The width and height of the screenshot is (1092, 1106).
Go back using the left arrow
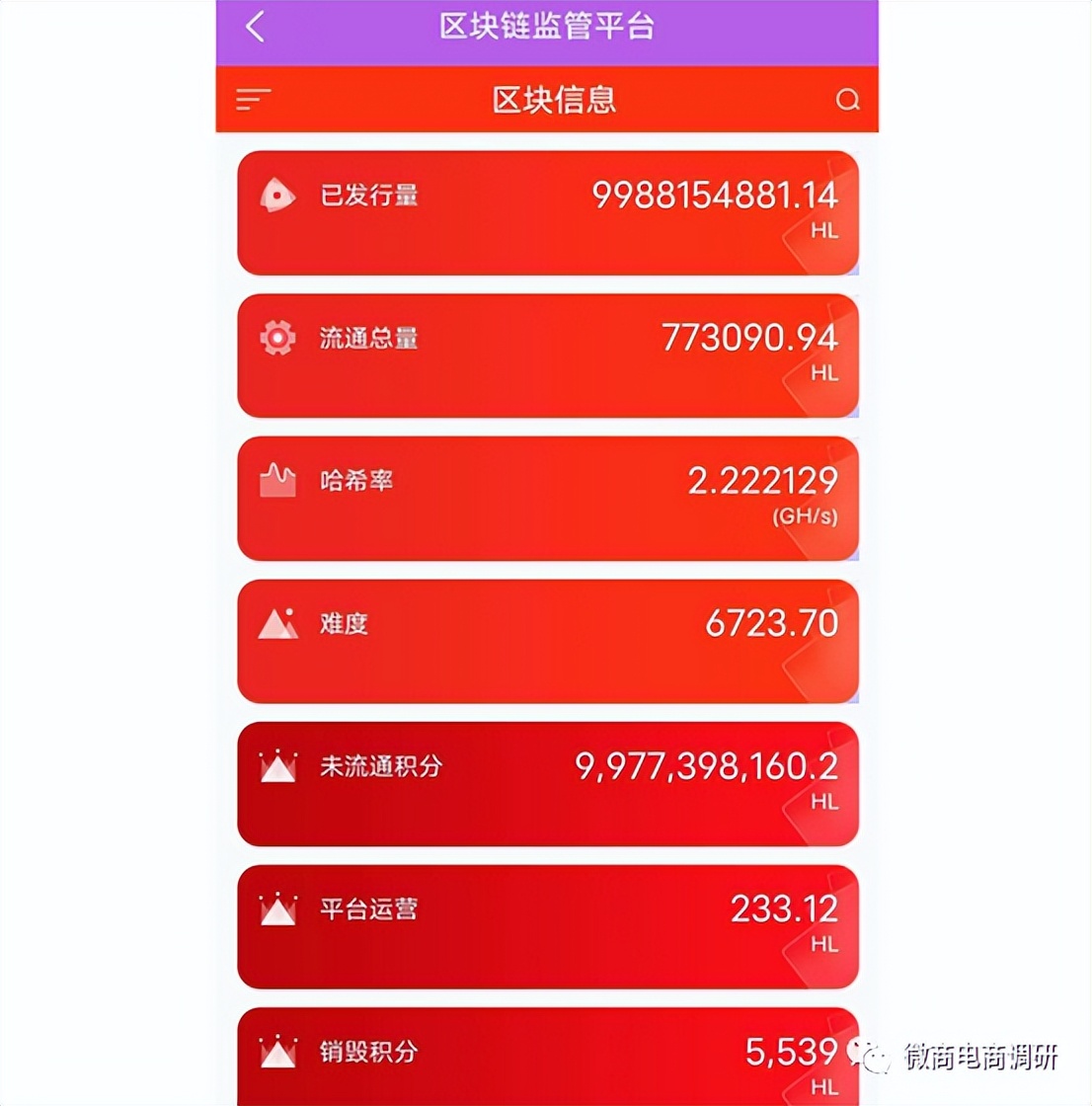[256, 27]
